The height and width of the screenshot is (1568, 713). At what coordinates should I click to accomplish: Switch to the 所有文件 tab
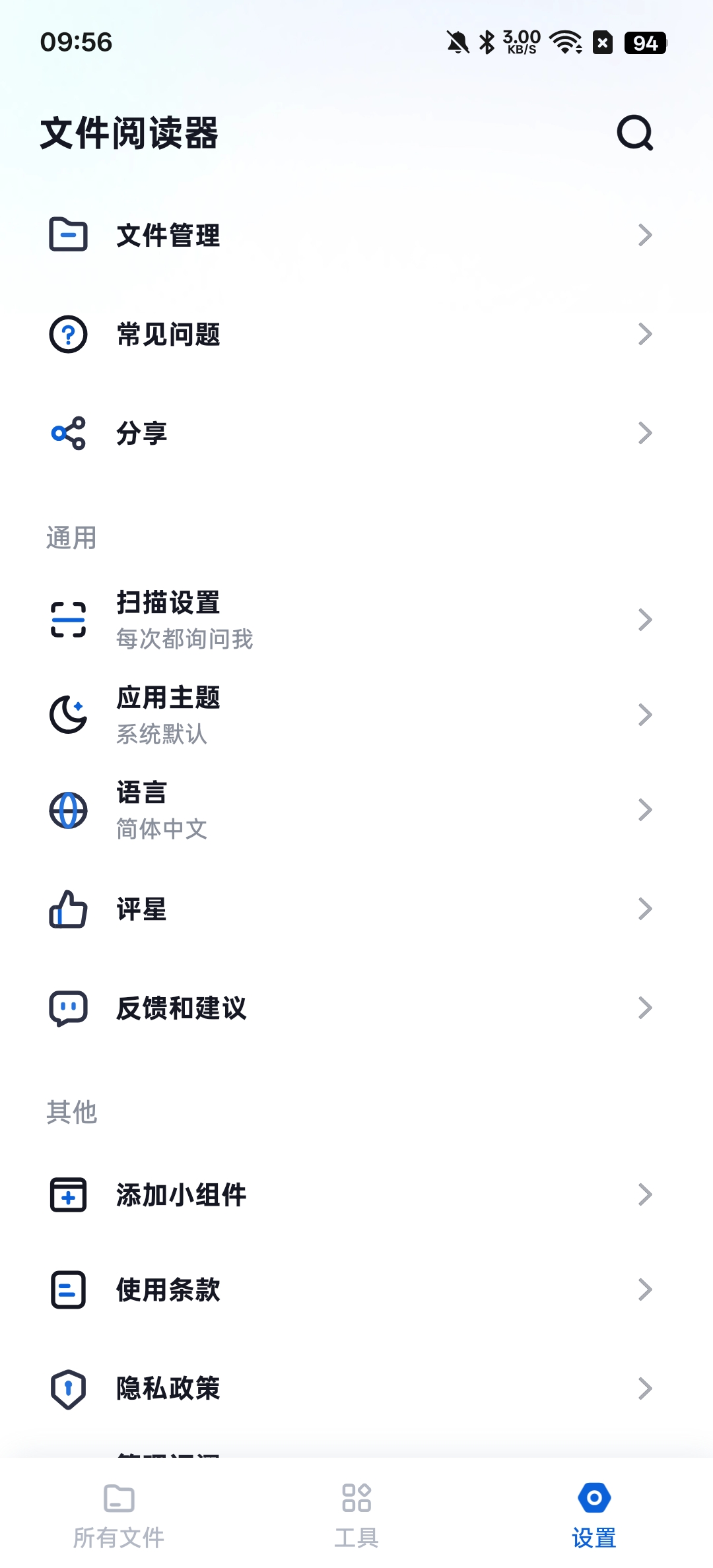(119, 1515)
